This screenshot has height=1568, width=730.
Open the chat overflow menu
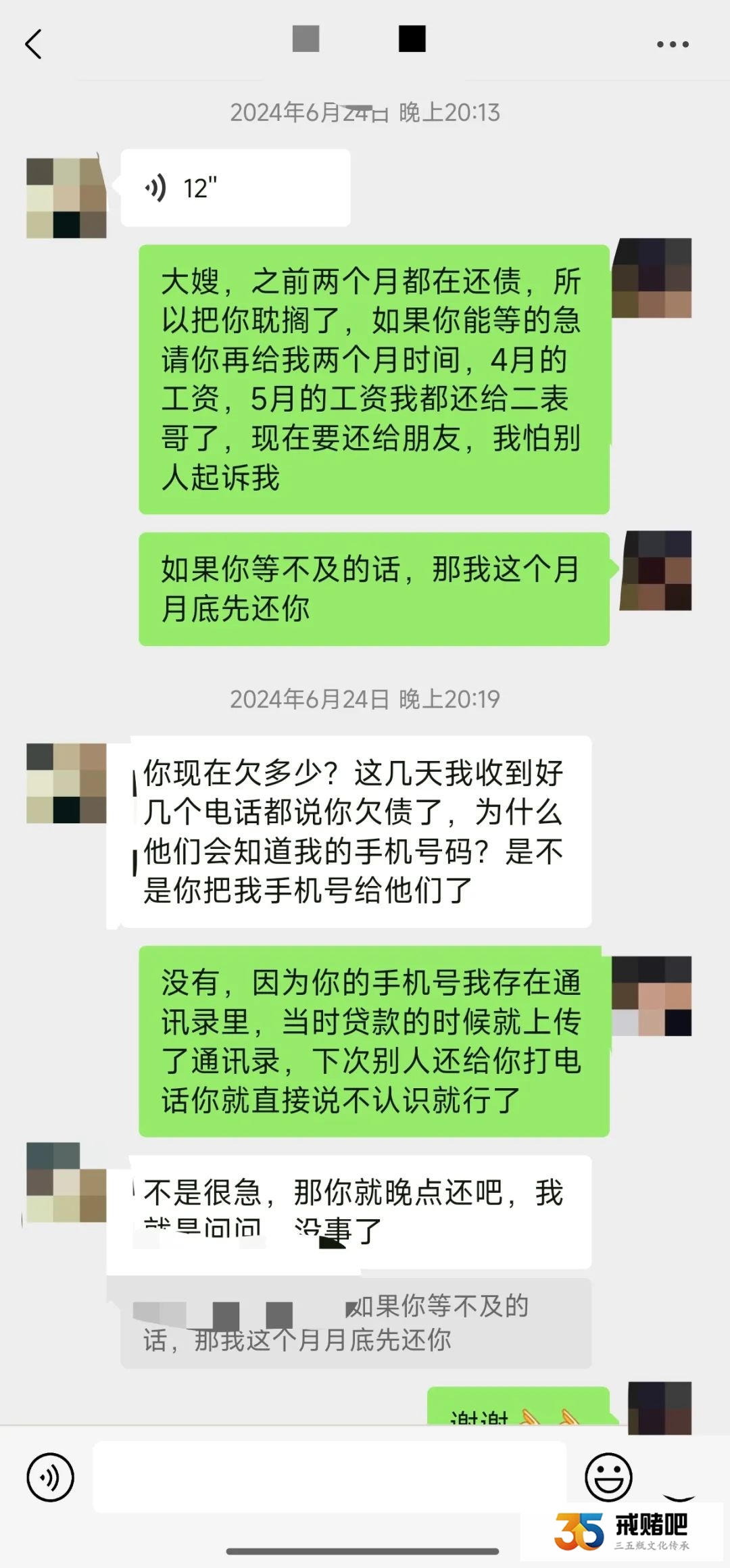(673, 45)
